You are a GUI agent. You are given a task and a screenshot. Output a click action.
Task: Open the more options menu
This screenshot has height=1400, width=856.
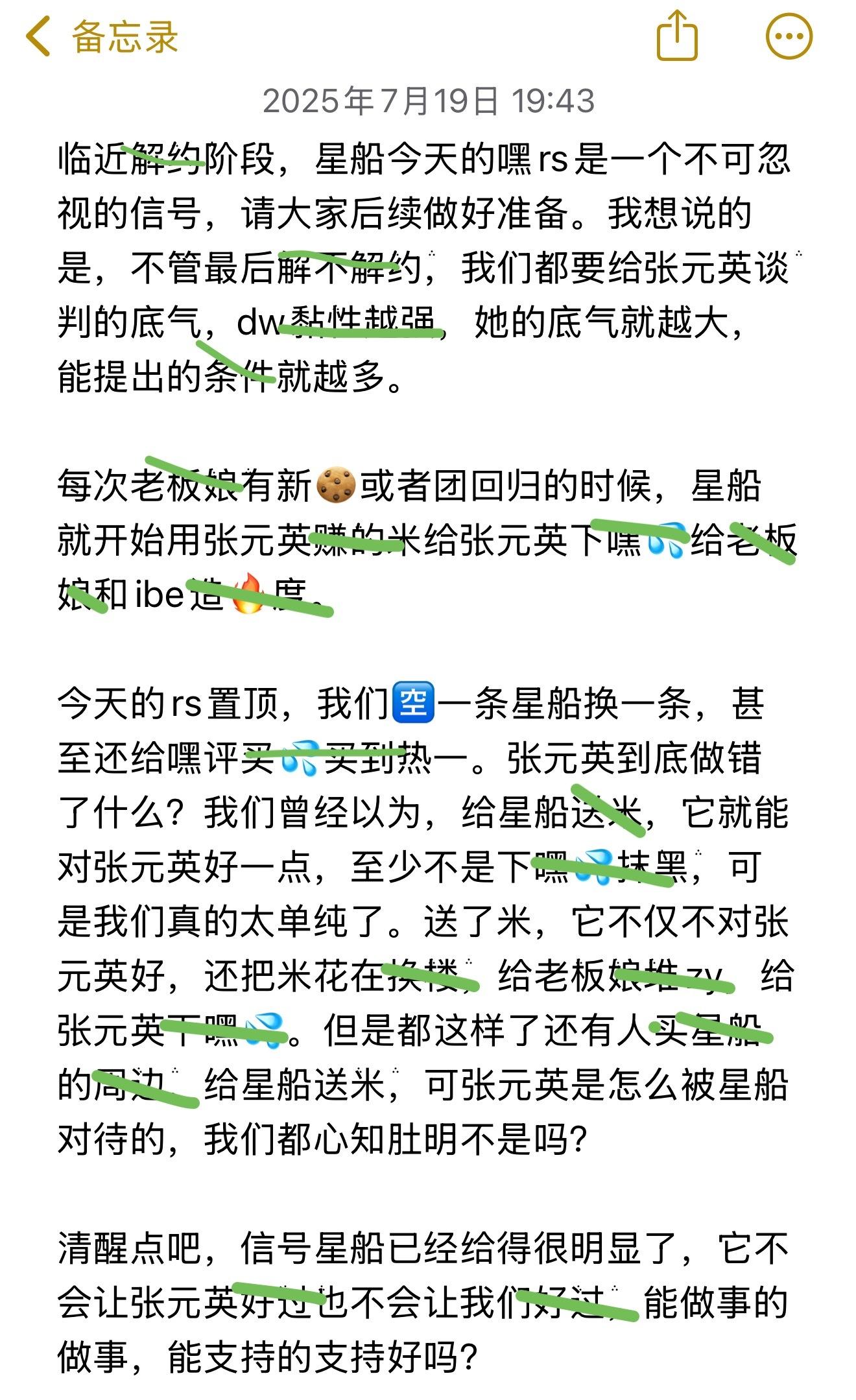(789, 36)
